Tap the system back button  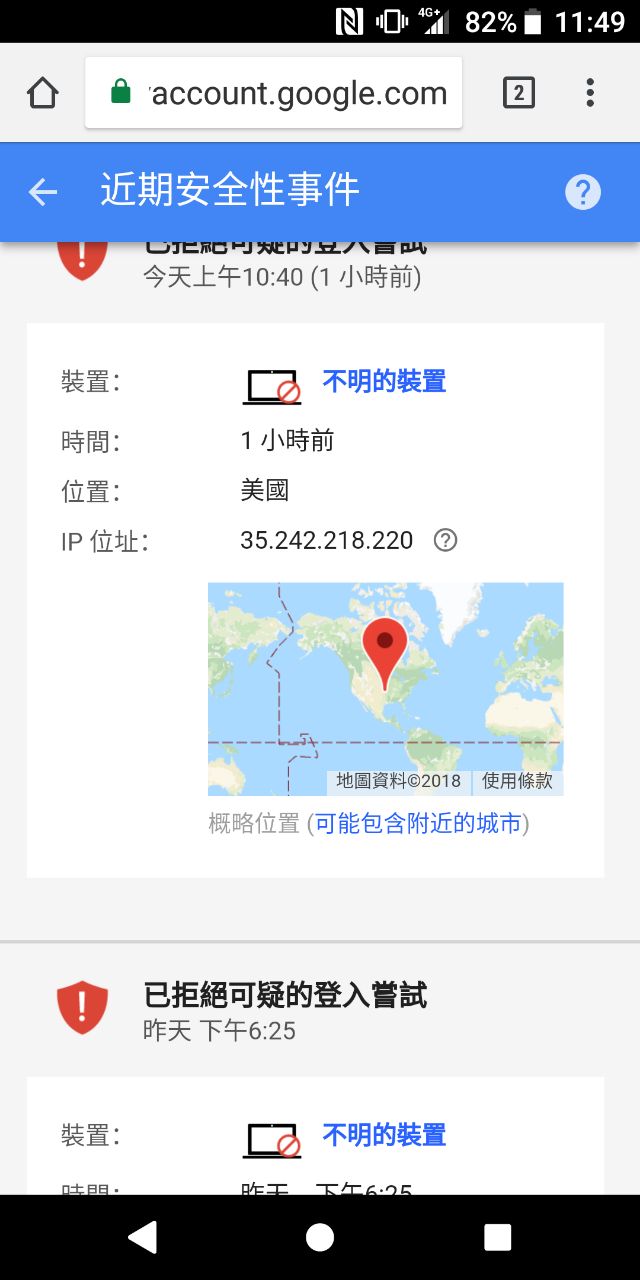(142, 1237)
